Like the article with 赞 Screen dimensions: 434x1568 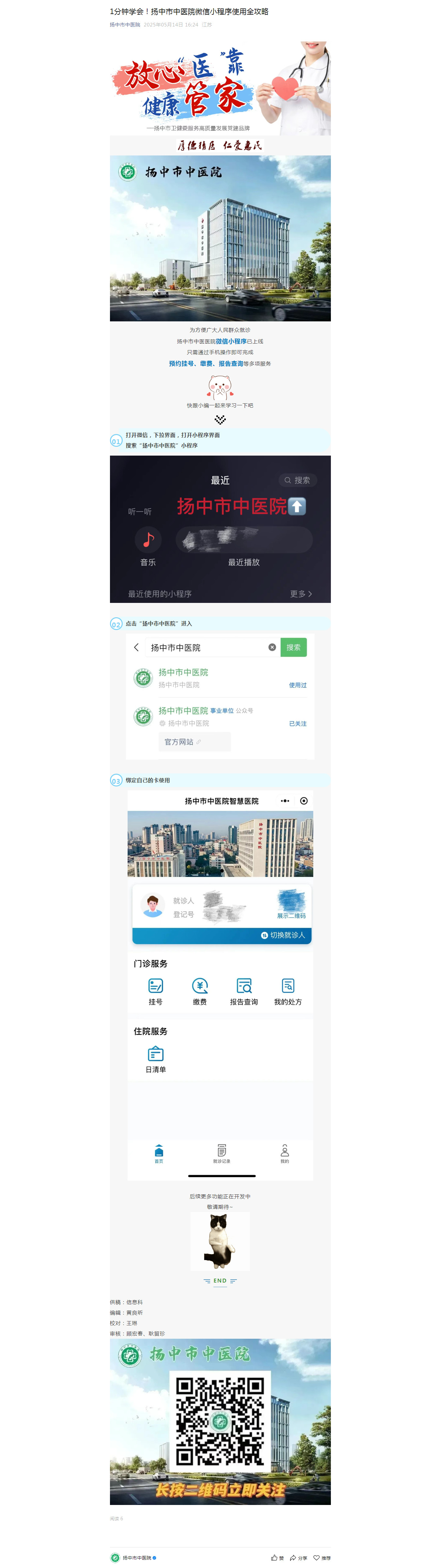tap(277, 1558)
